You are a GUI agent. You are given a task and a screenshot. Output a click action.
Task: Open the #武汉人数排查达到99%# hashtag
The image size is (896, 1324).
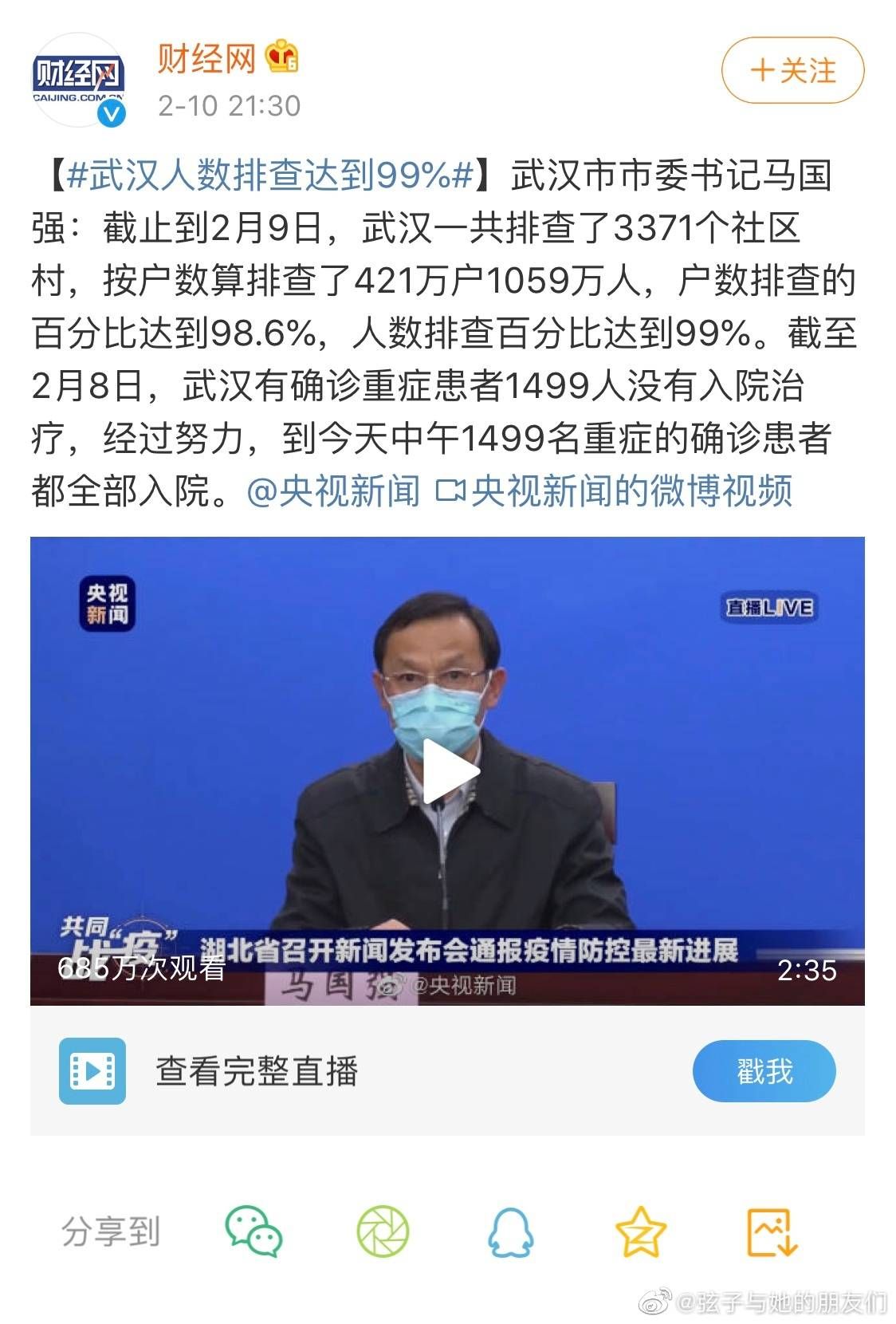click(x=270, y=175)
